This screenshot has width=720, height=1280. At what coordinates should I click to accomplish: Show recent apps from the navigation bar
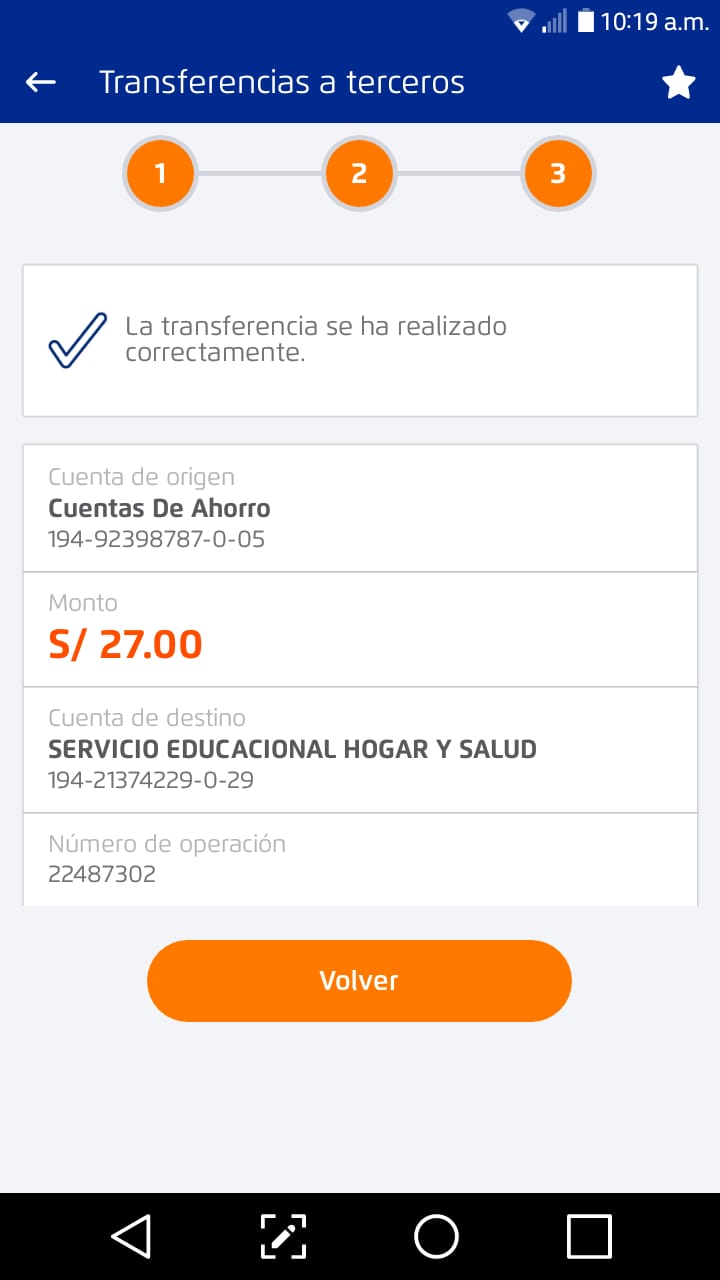(x=589, y=1237)
